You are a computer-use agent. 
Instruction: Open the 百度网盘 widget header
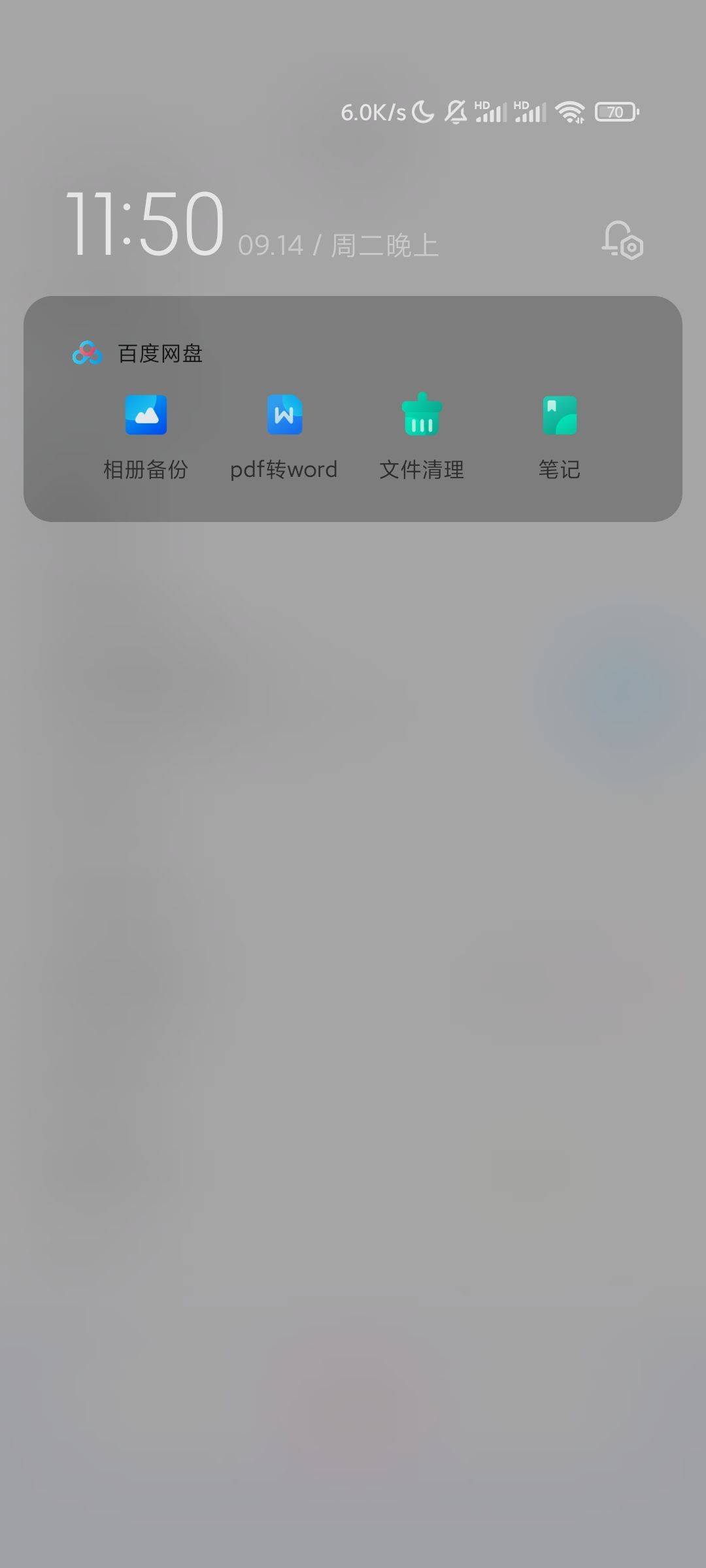pyautogui.click(x=138, y=353)
